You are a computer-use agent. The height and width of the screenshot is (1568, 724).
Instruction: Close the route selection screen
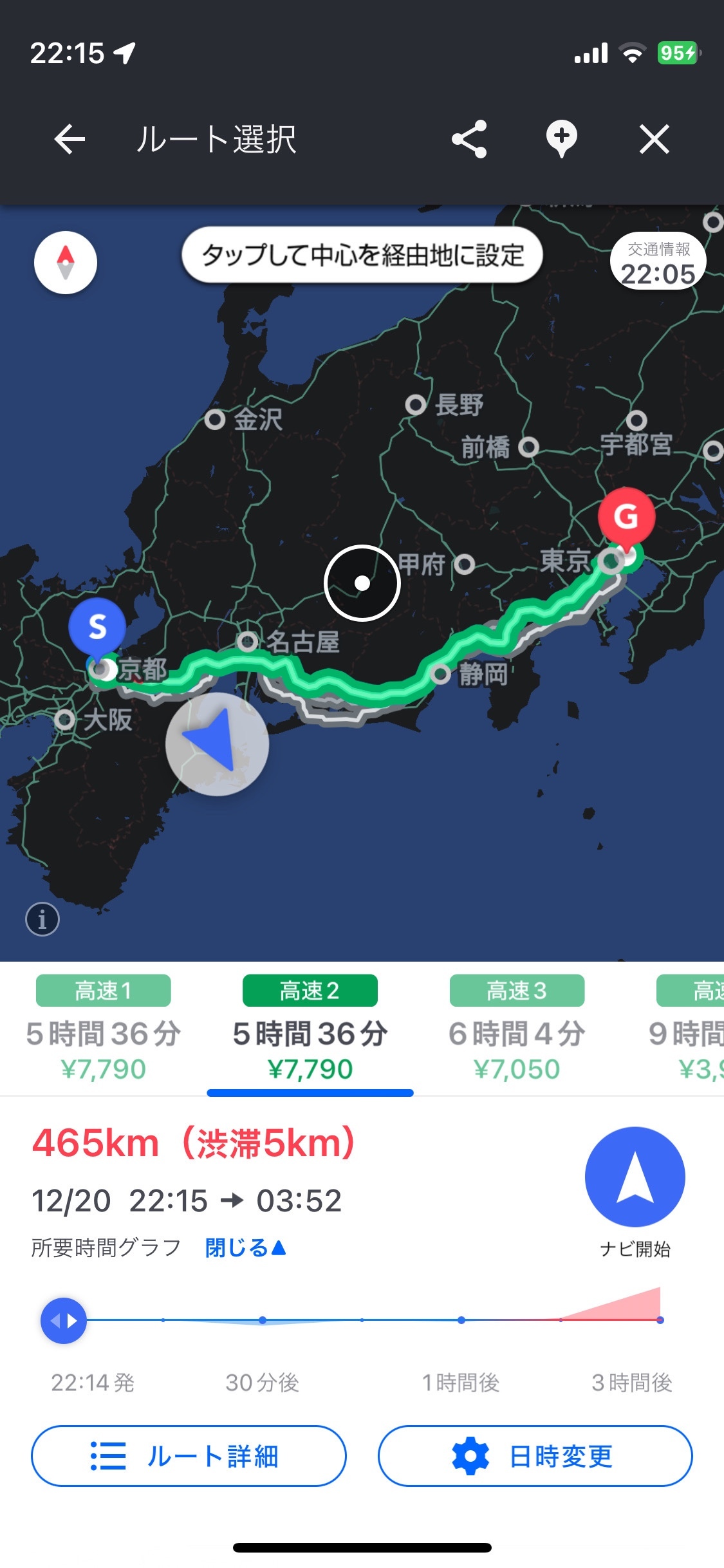(654, 139)
